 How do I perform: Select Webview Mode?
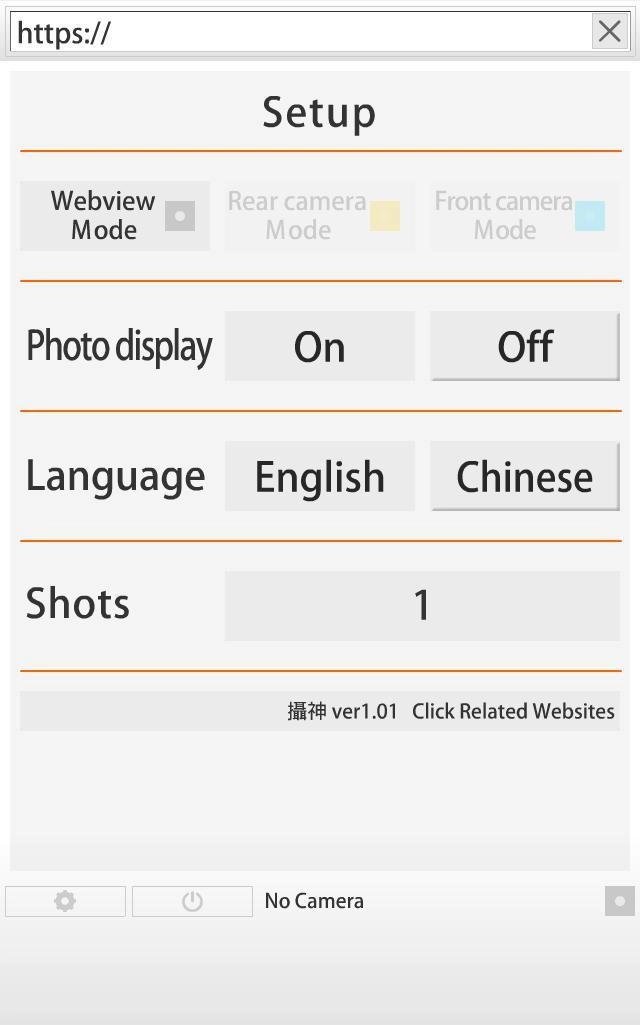coord(115,216)
